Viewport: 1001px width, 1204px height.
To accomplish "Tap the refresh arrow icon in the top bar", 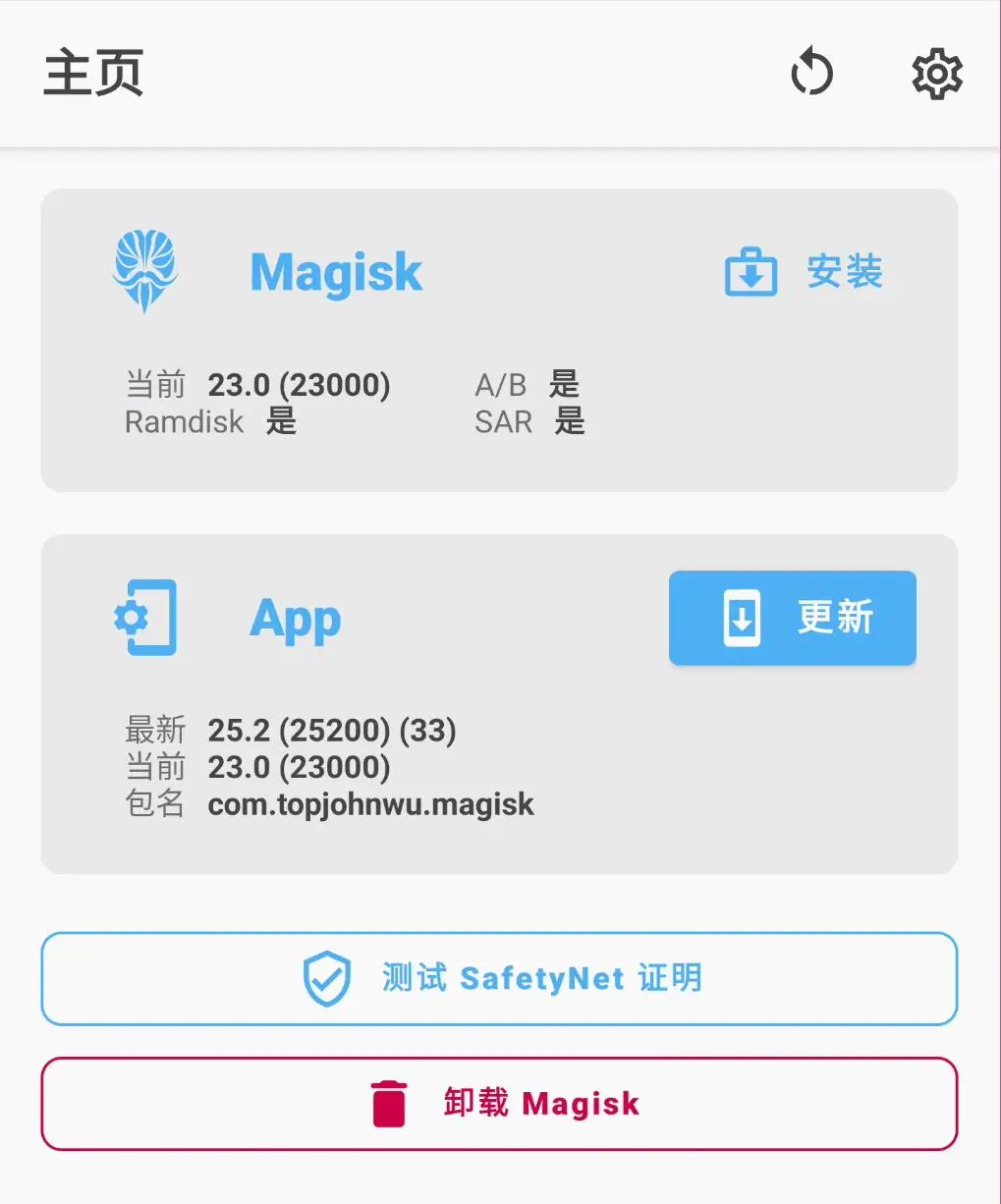I will [812, 74].
